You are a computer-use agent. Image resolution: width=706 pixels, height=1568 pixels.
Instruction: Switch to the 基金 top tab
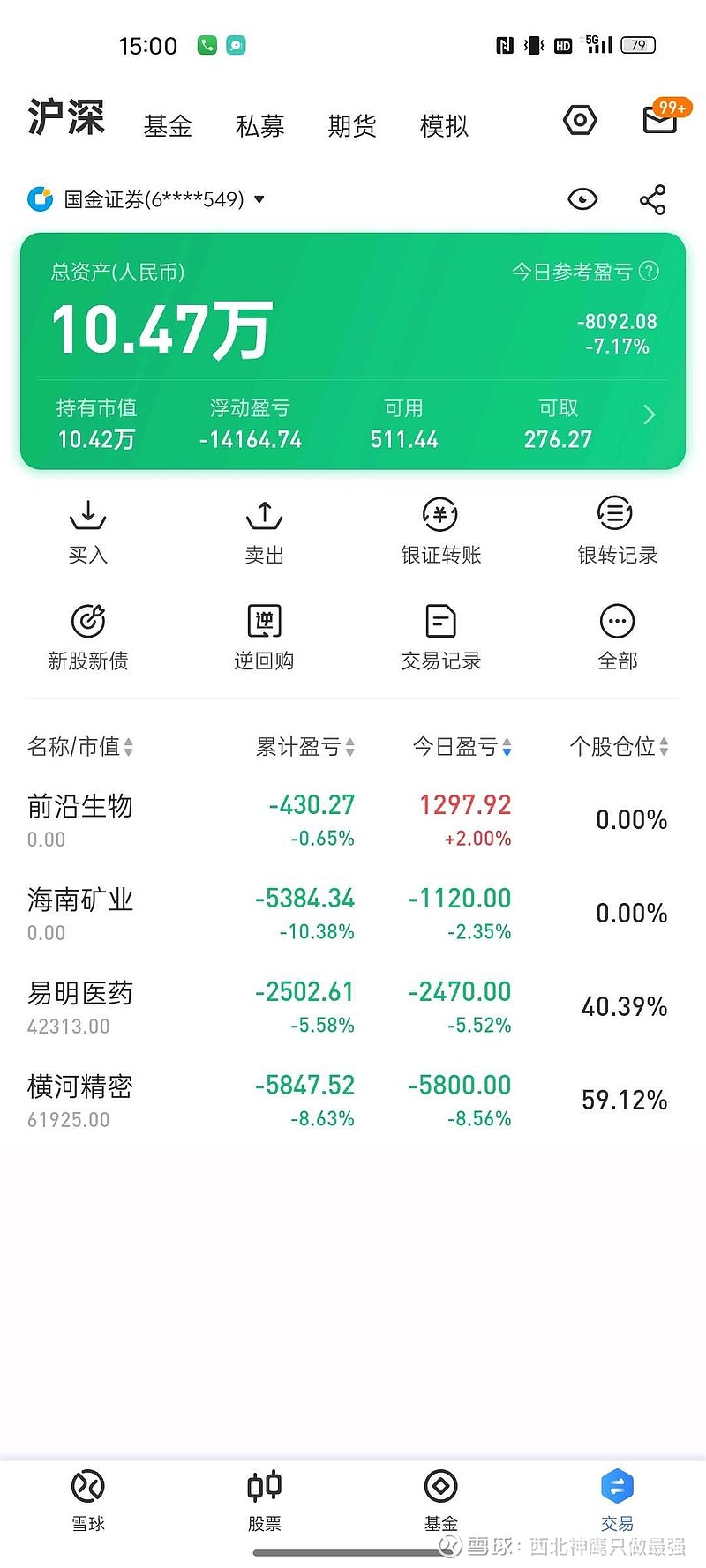coord(168,126)
